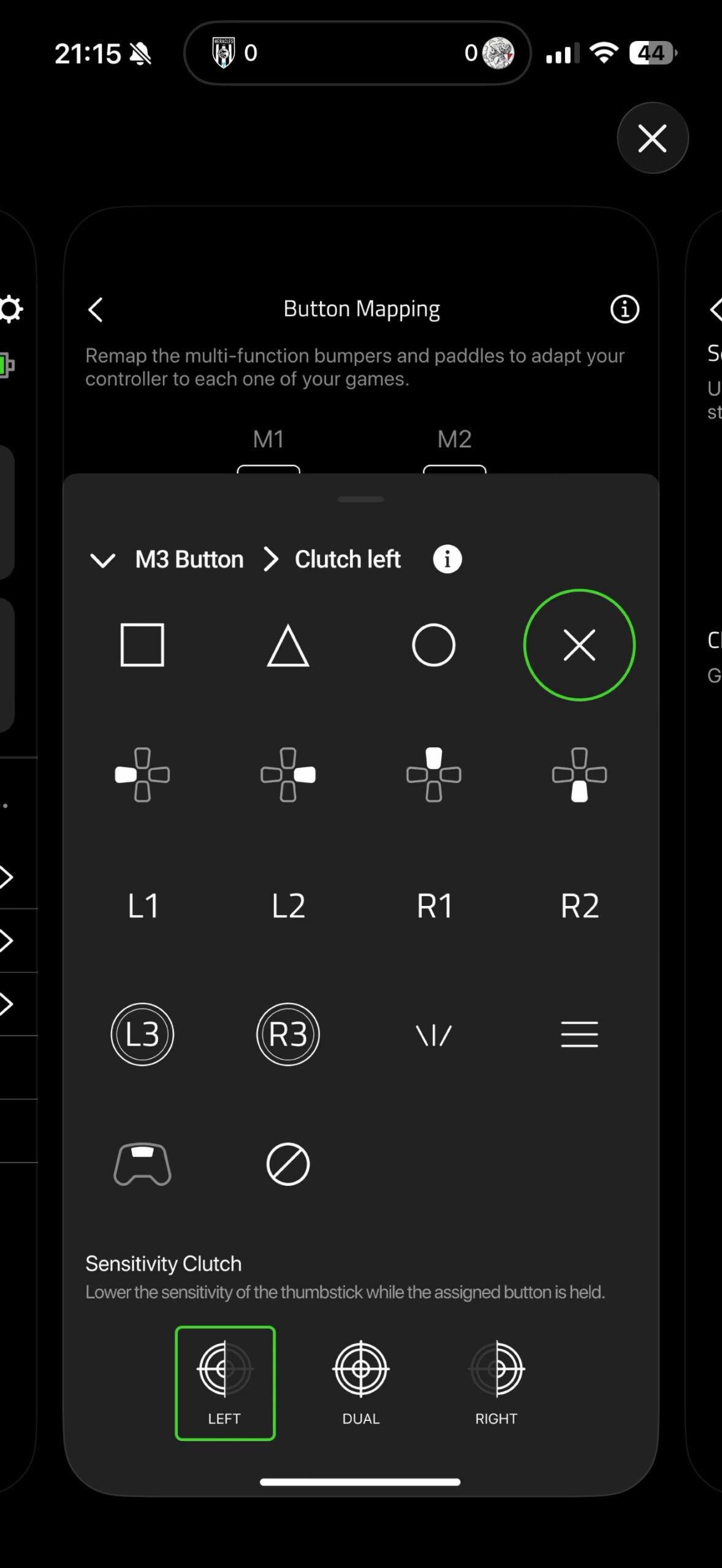Assign the touchpad button
This screenshot has height=1568, width=722.
[x=142, y=1164]
